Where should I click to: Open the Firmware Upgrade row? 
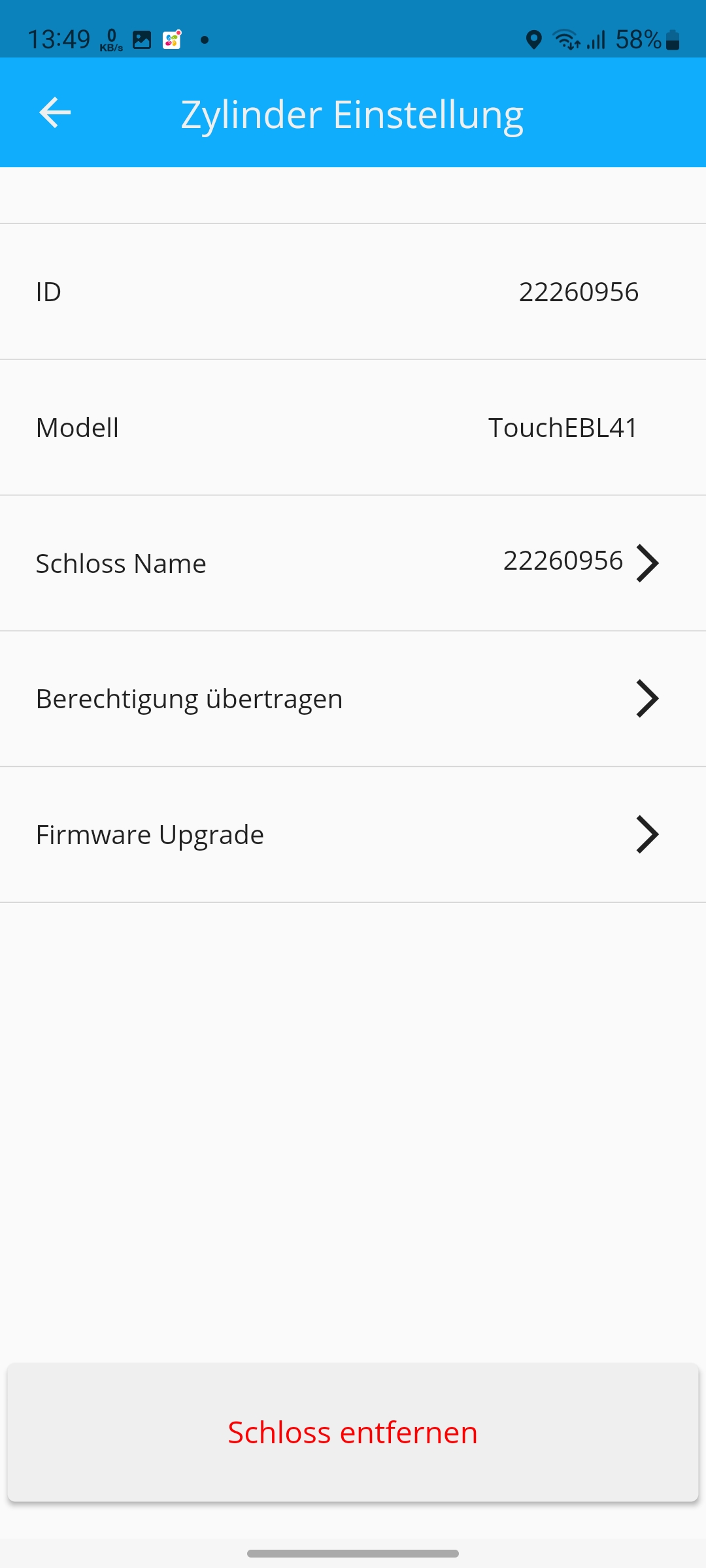pos(353,835)
